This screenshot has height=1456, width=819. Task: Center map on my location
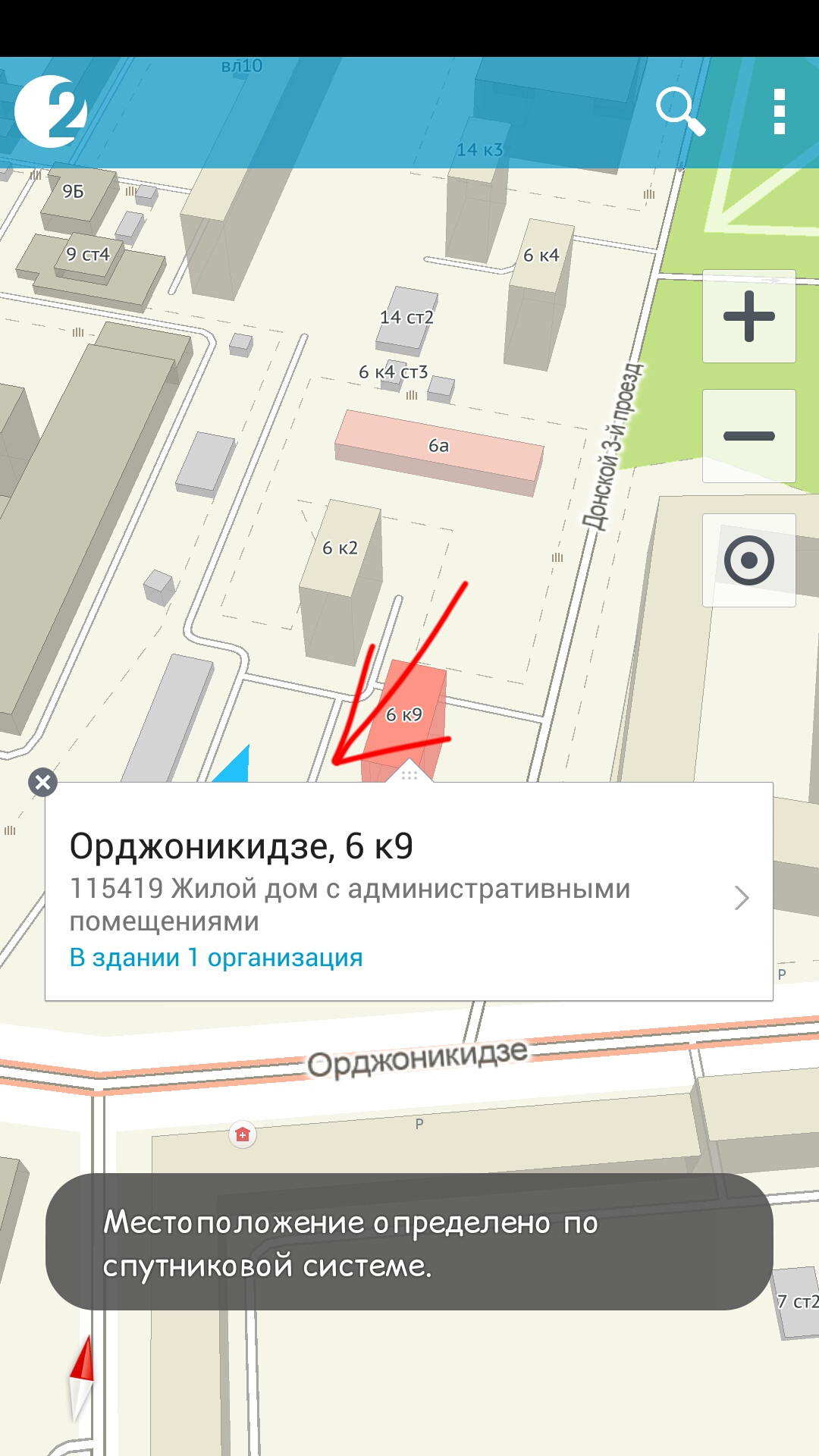tap(749, 560)
